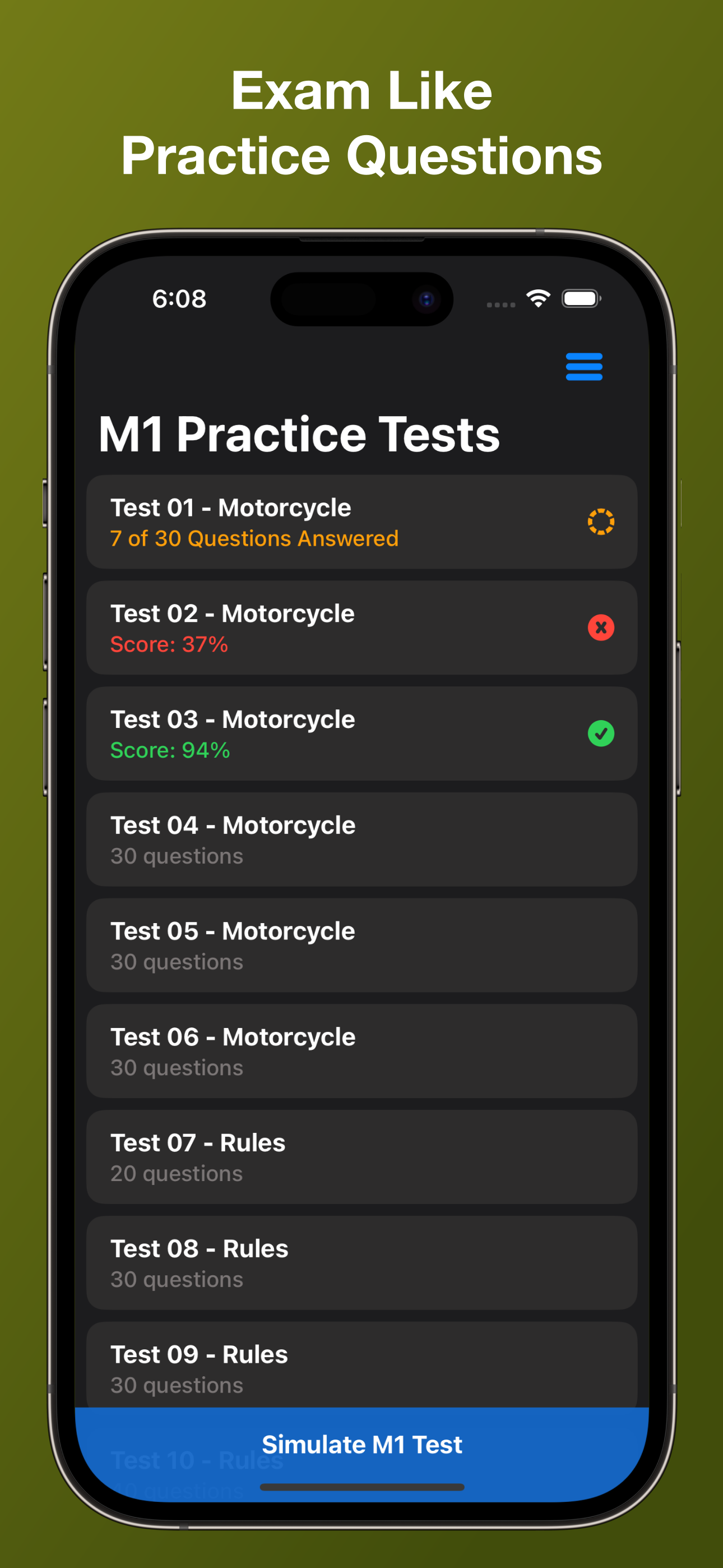The height and width of the screenshot is (1568, 723).
Task: Tap the battery status icon
Action: [581, 298]
